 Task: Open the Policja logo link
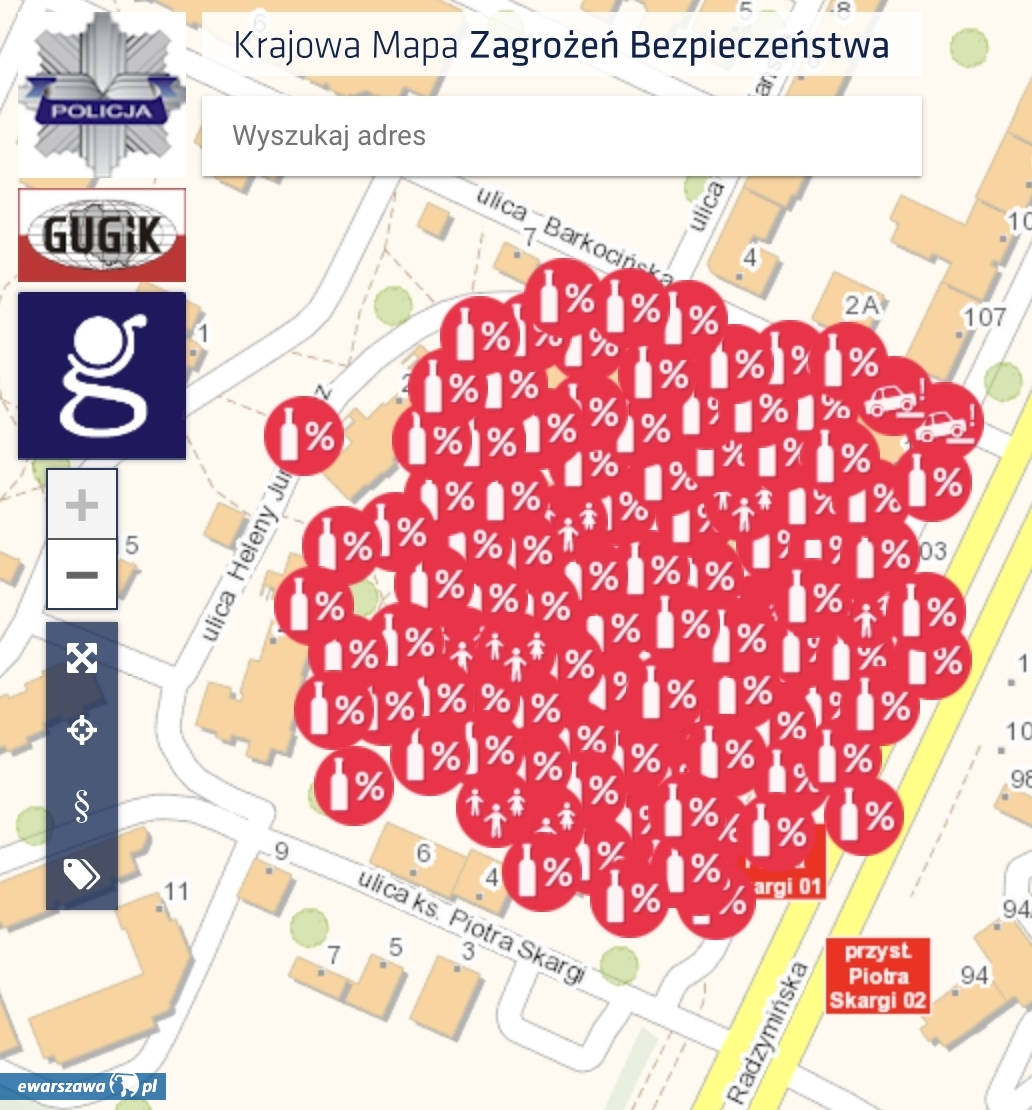pyautogui.click(x=102, y=96)
